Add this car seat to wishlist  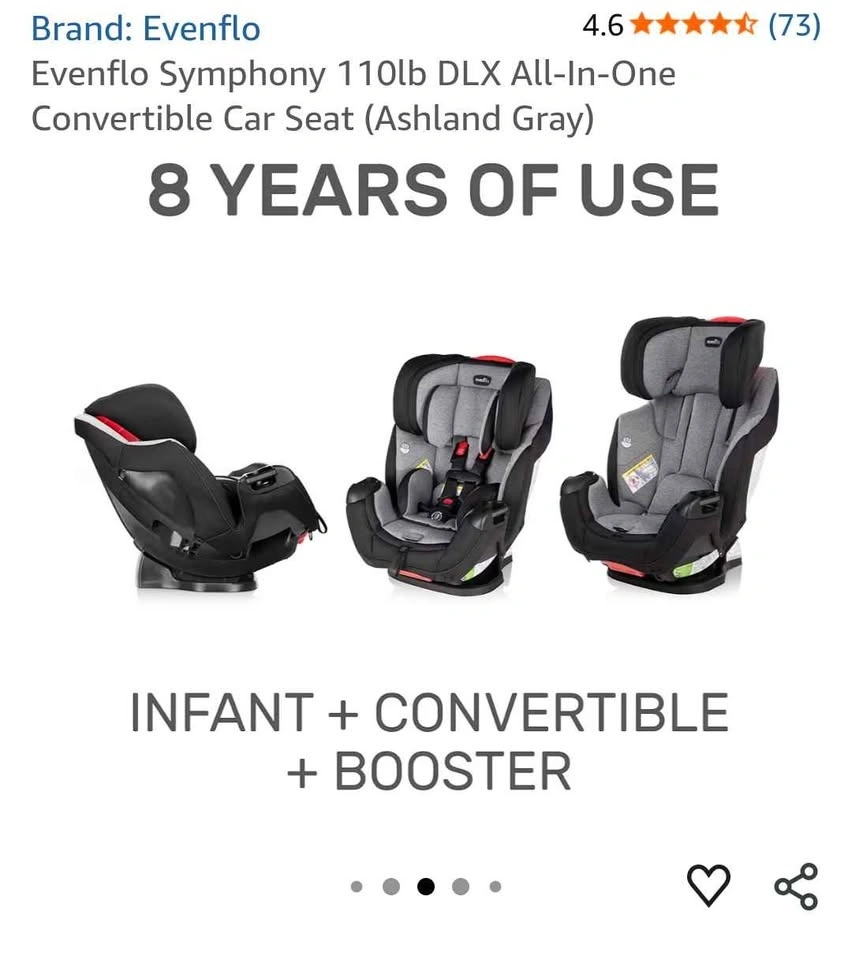point(708,886)
